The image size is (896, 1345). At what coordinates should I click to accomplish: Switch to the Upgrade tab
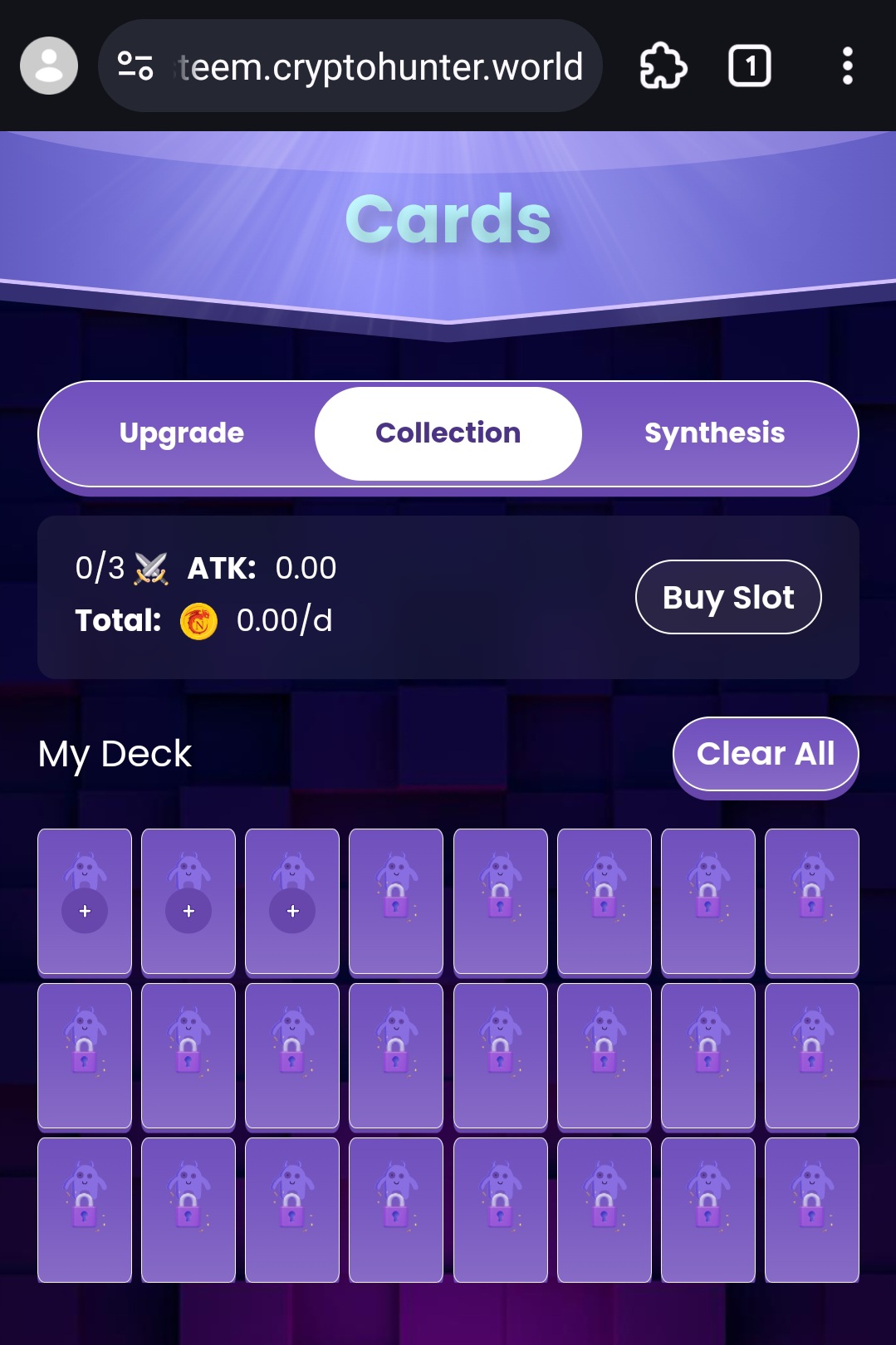click(181, 433)
